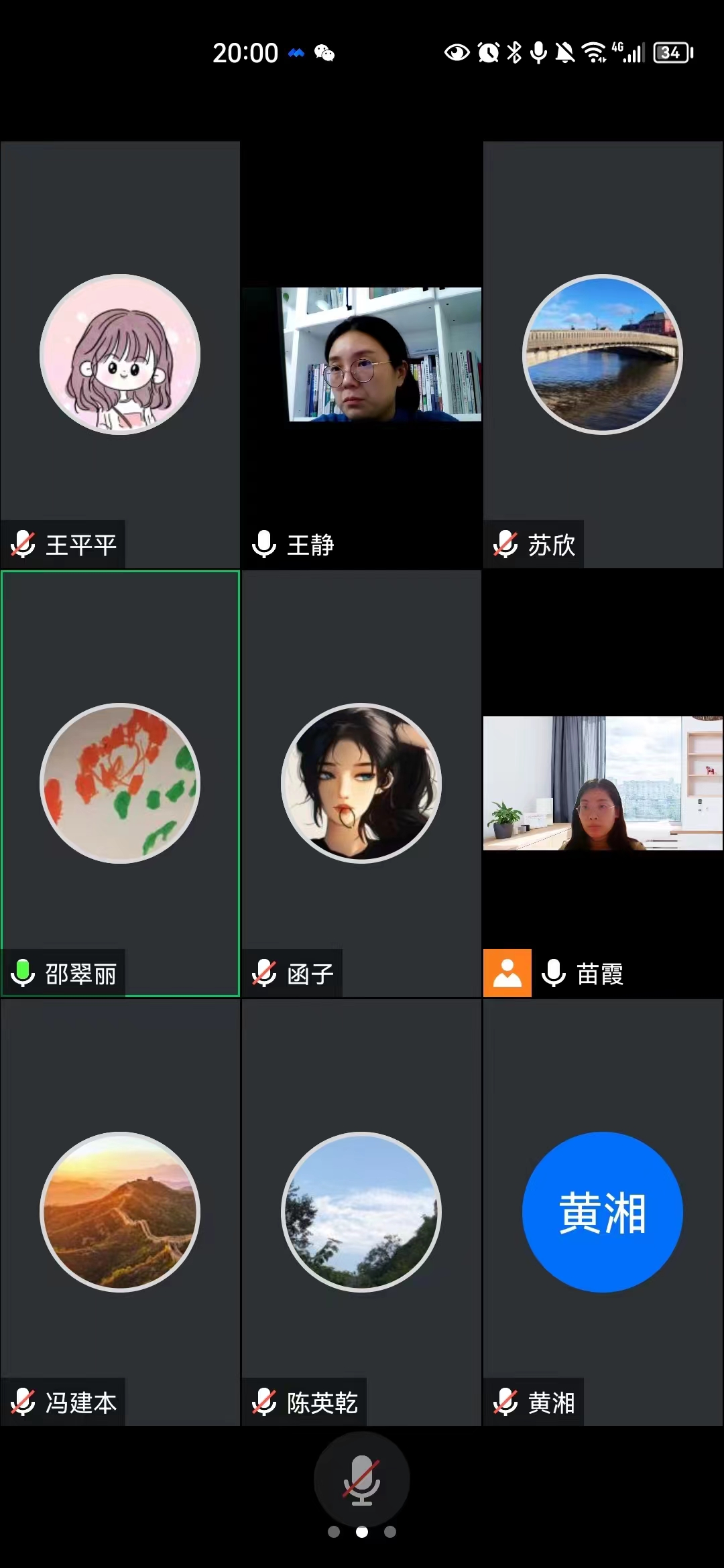The width and height of the screenshot is (724, 1568).
Task: View 苗霞's video tile
Action: point(603,783)
